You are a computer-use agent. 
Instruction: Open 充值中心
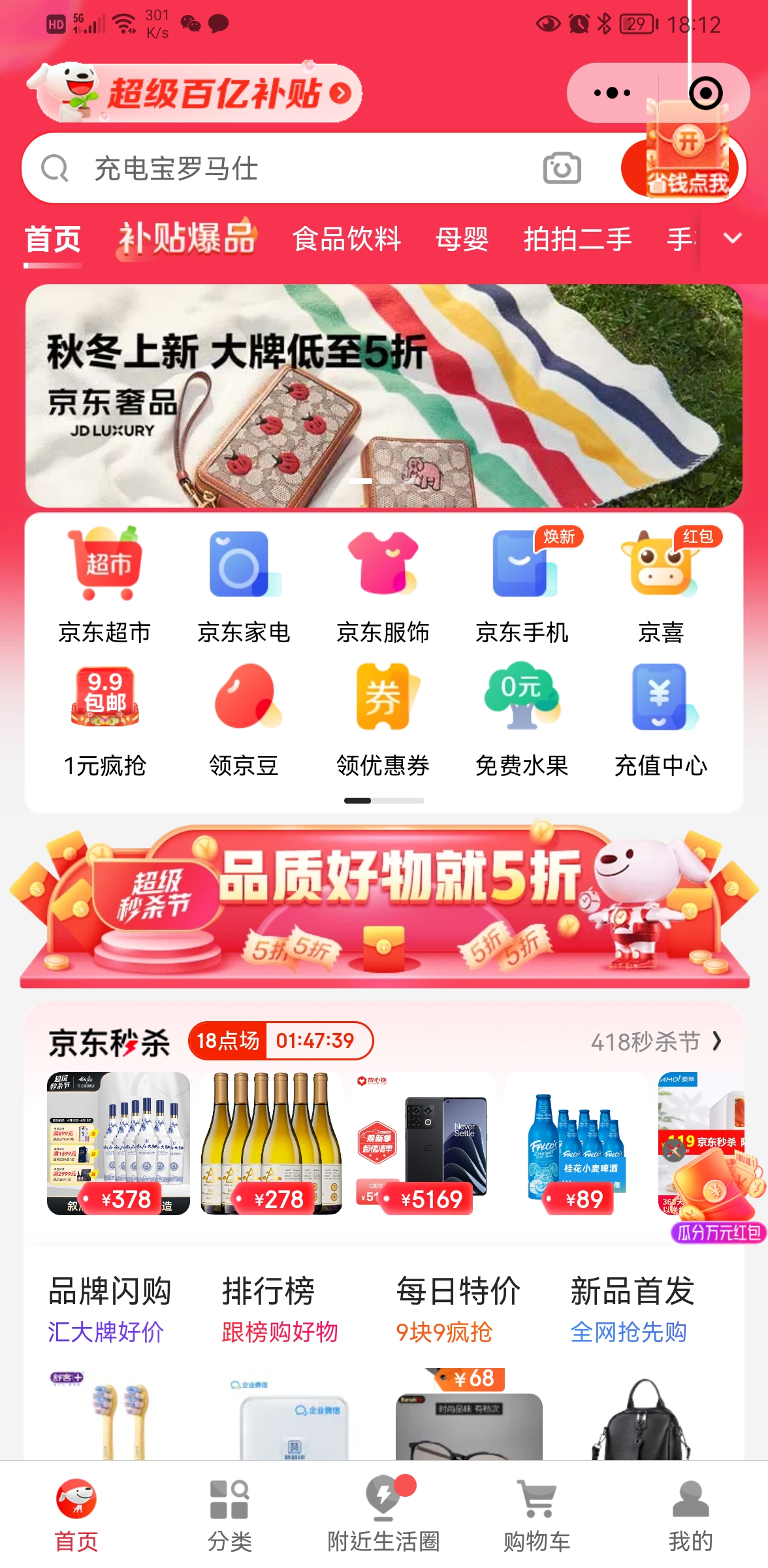click(x=661, y=719)
